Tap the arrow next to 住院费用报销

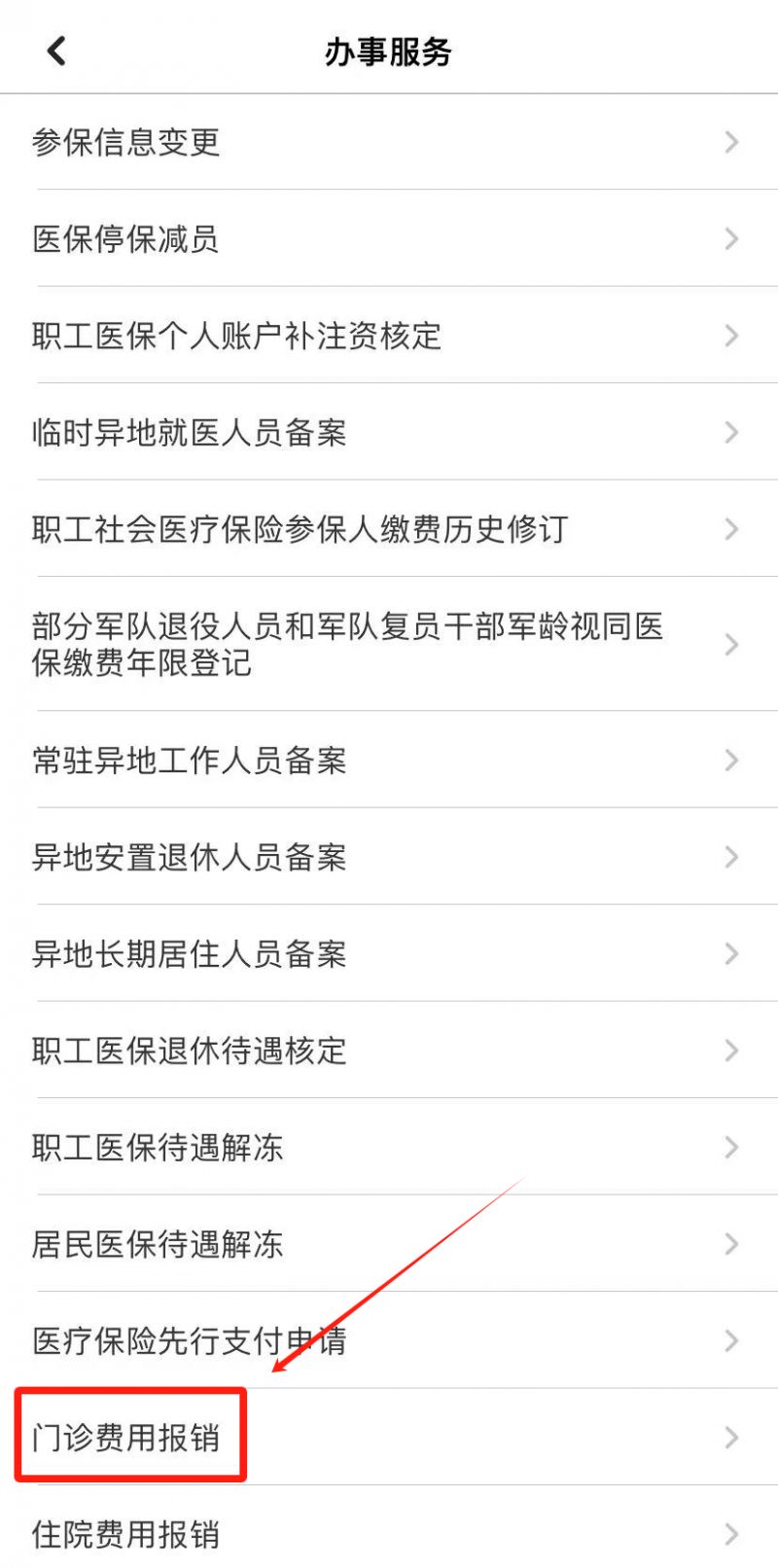pyautogui.click(x=731, y=1534)
